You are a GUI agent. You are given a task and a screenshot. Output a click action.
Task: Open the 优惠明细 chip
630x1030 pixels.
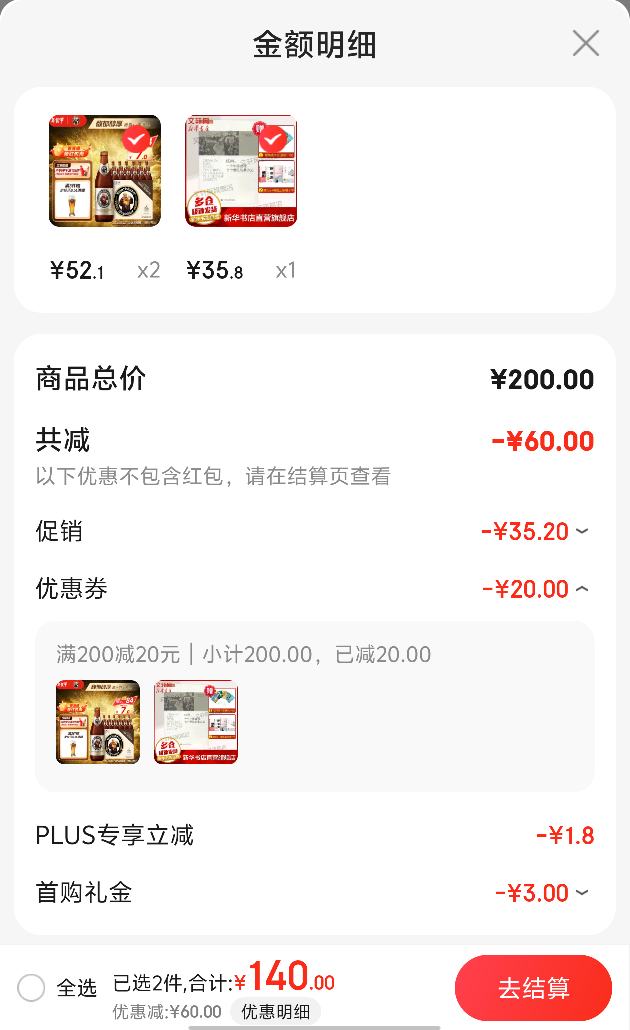click(275, 1012)
